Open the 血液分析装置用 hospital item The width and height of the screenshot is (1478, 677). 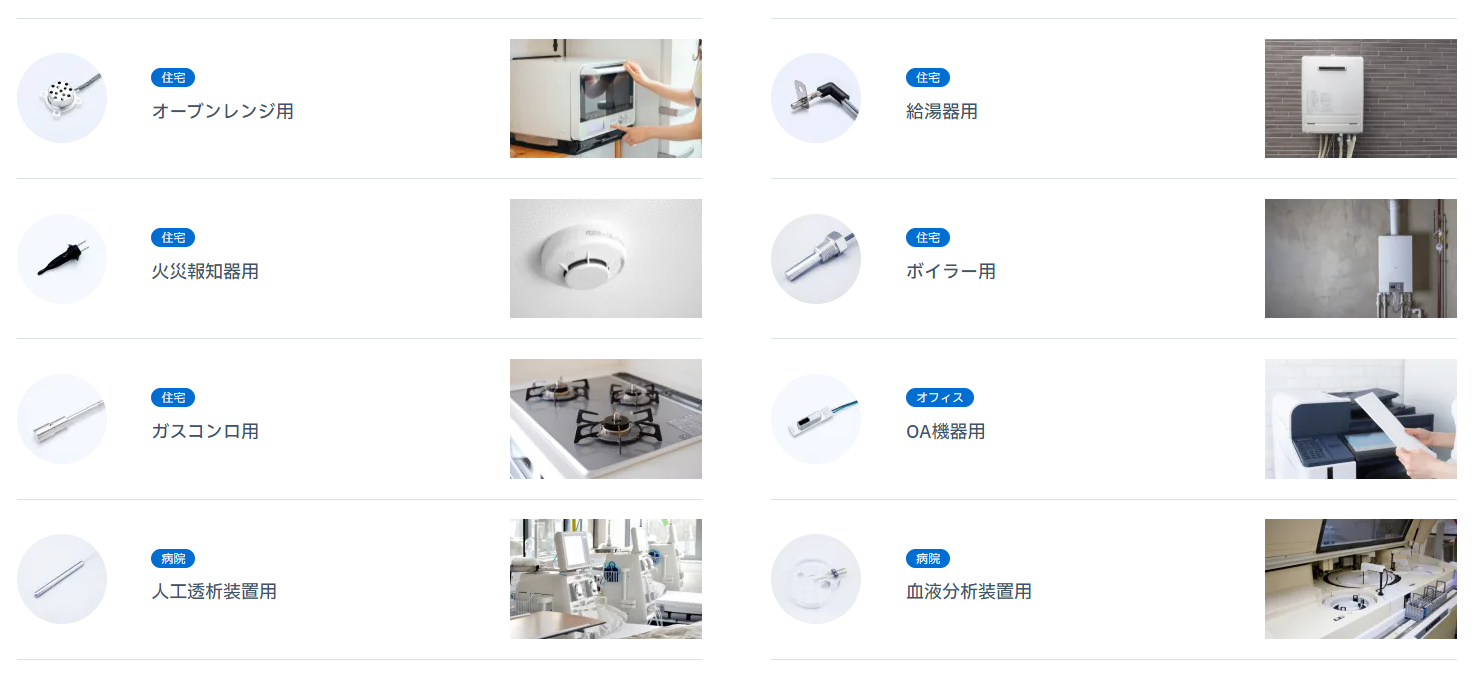[x=968, y=591]
